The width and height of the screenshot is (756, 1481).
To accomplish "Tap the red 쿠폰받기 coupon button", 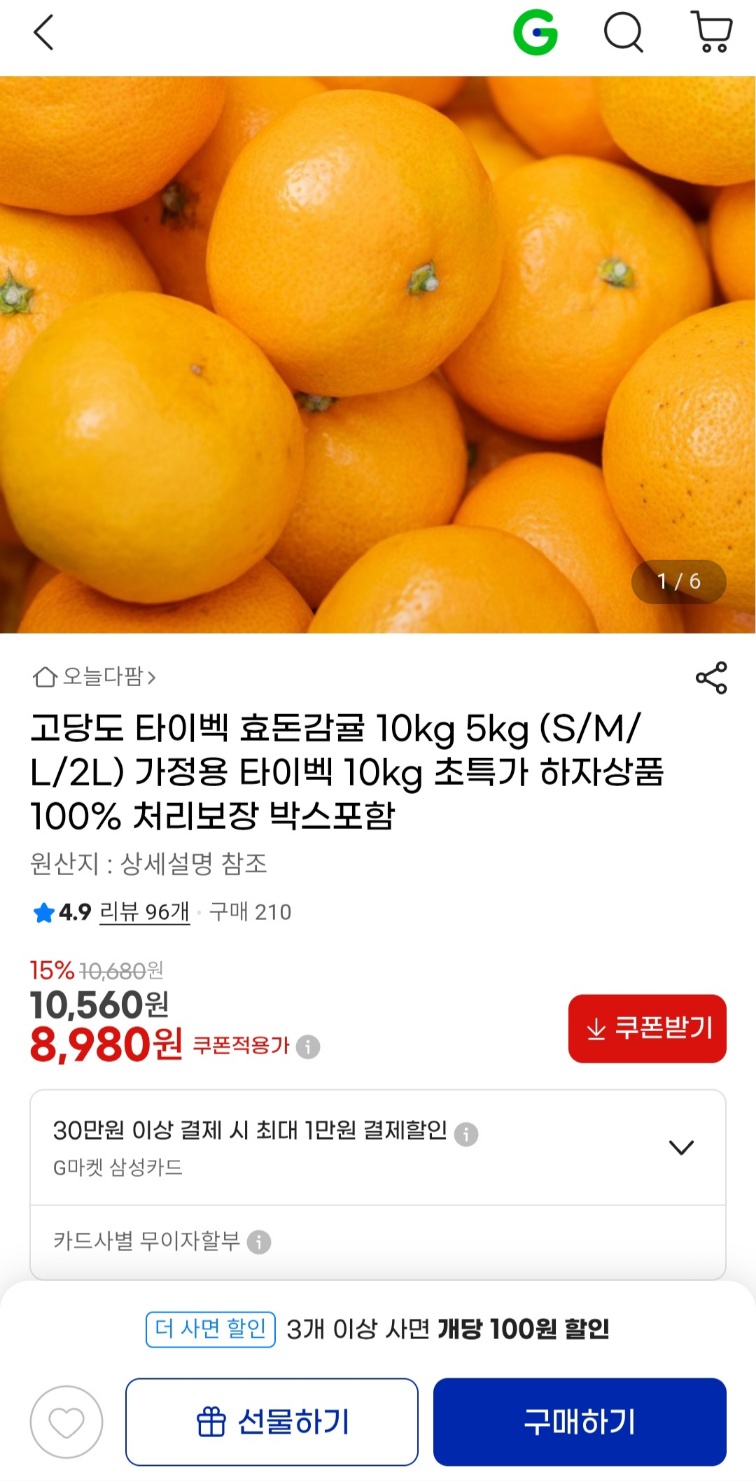I will coord(647,1028).
